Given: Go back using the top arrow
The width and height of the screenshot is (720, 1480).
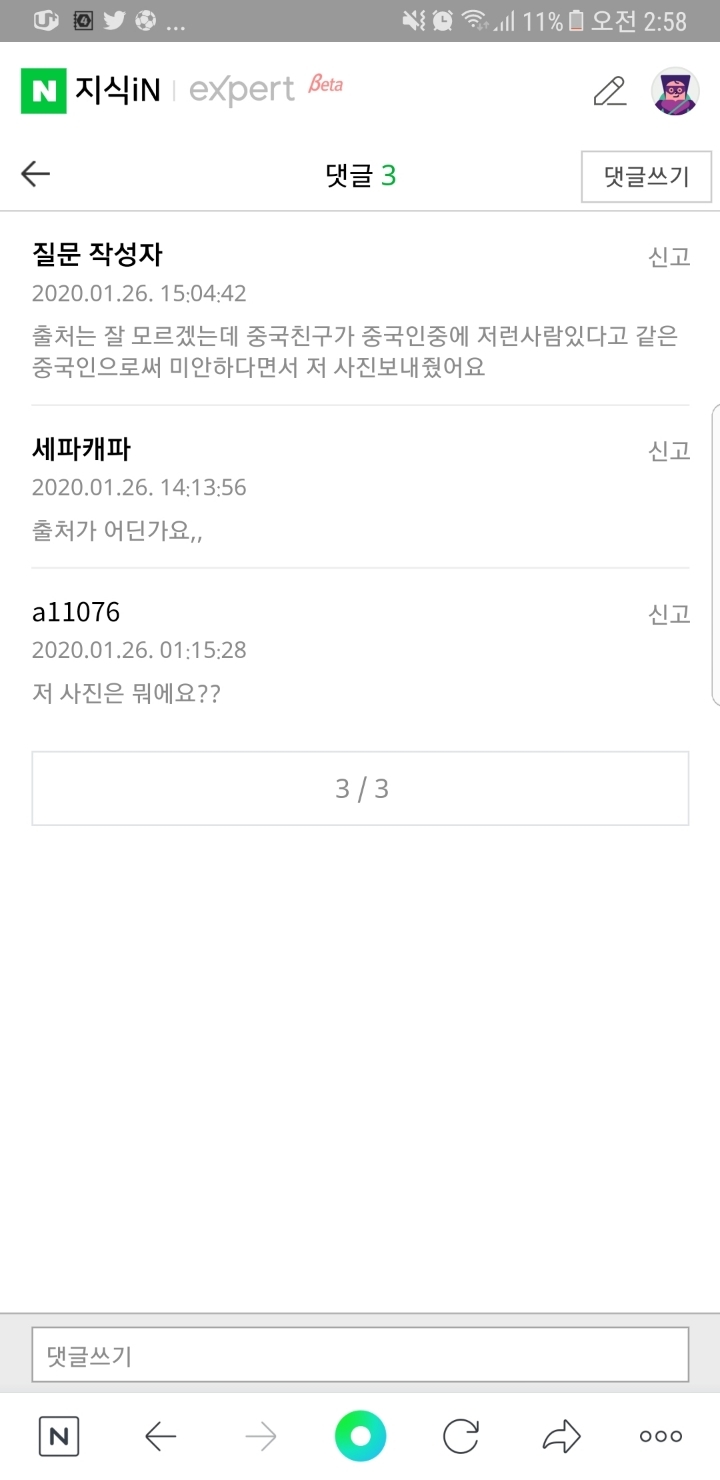Looking at the screenshot, I should (x=34, y=173).
